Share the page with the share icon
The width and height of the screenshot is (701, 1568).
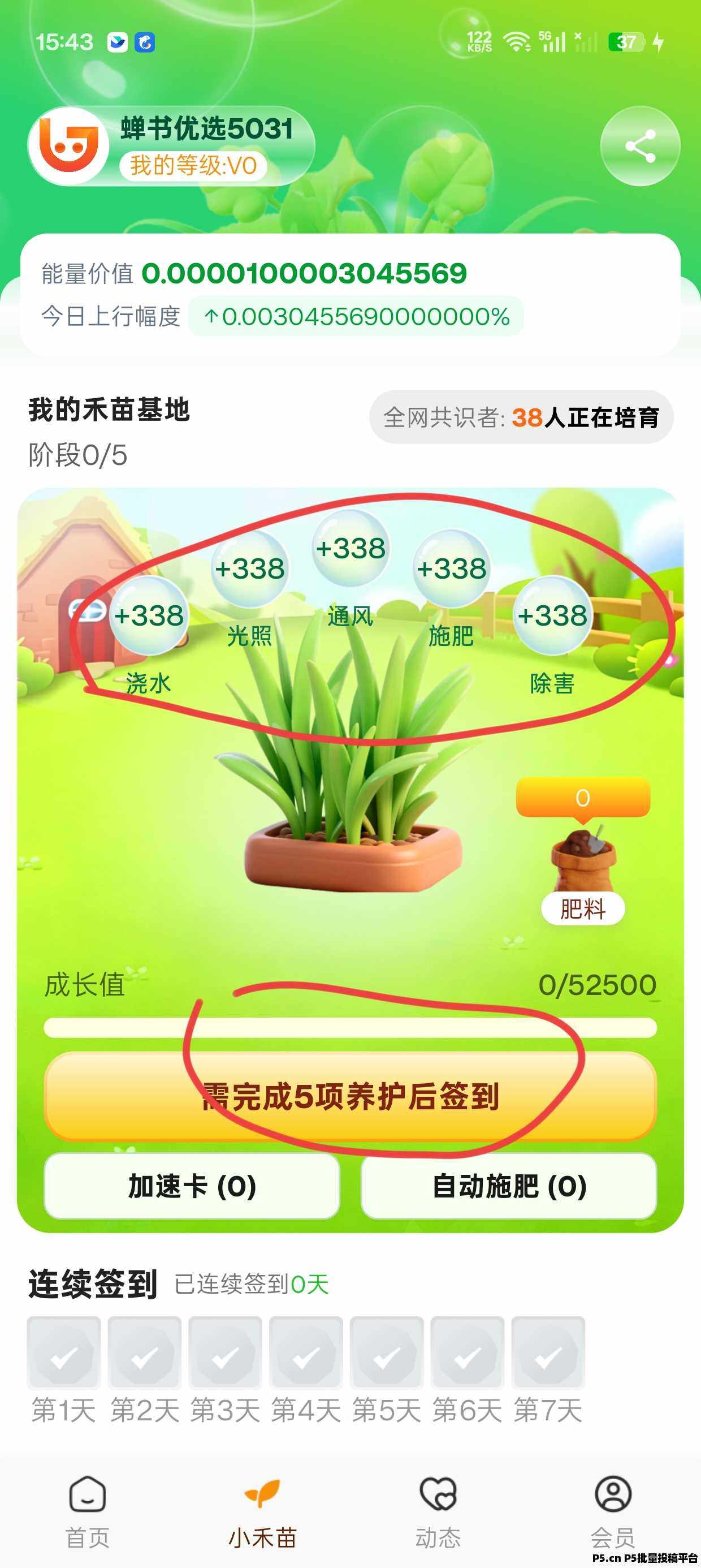coord(639,146)
